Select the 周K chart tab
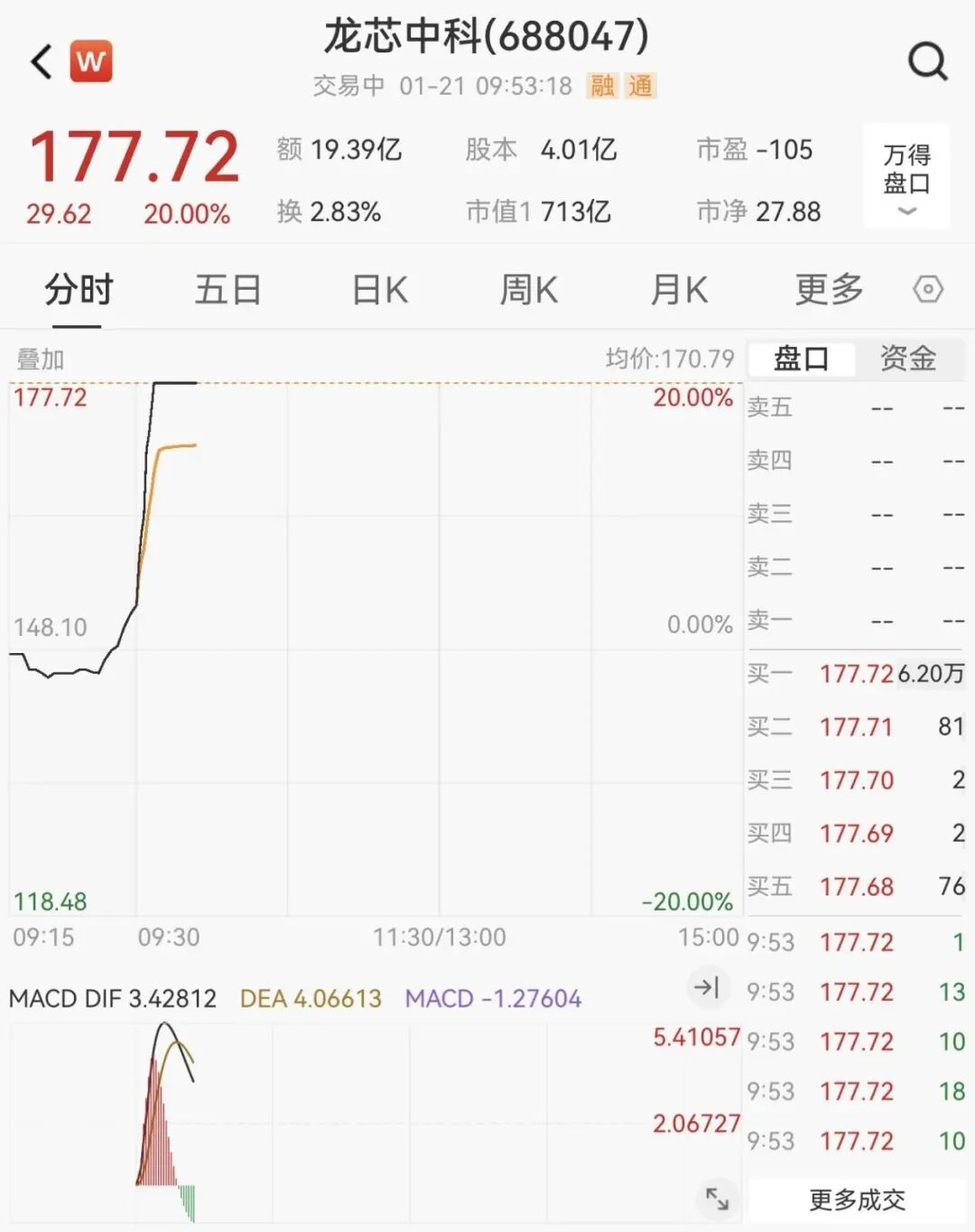This screenshot has width=975, height=1232. click(x=529, y=290)
